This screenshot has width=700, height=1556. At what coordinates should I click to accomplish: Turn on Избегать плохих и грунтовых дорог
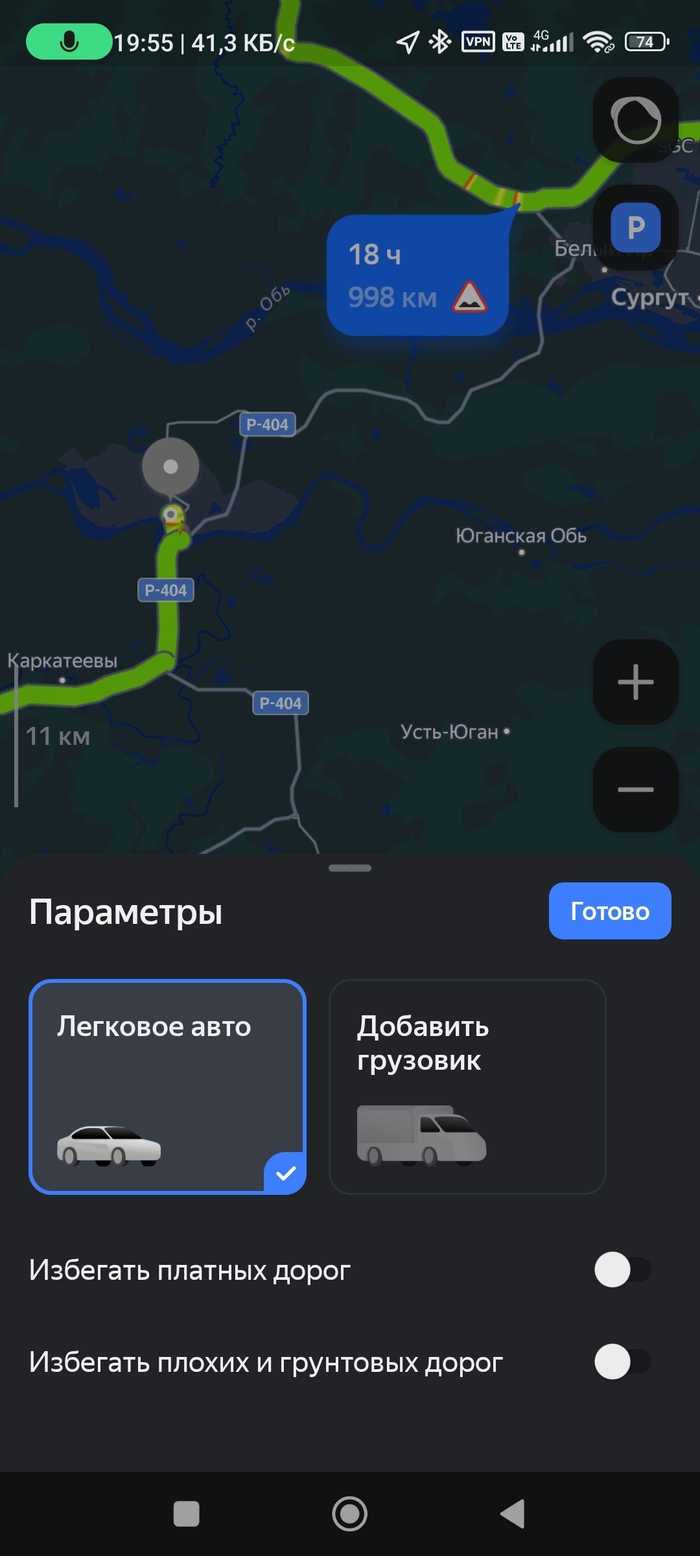point(622,1362)
